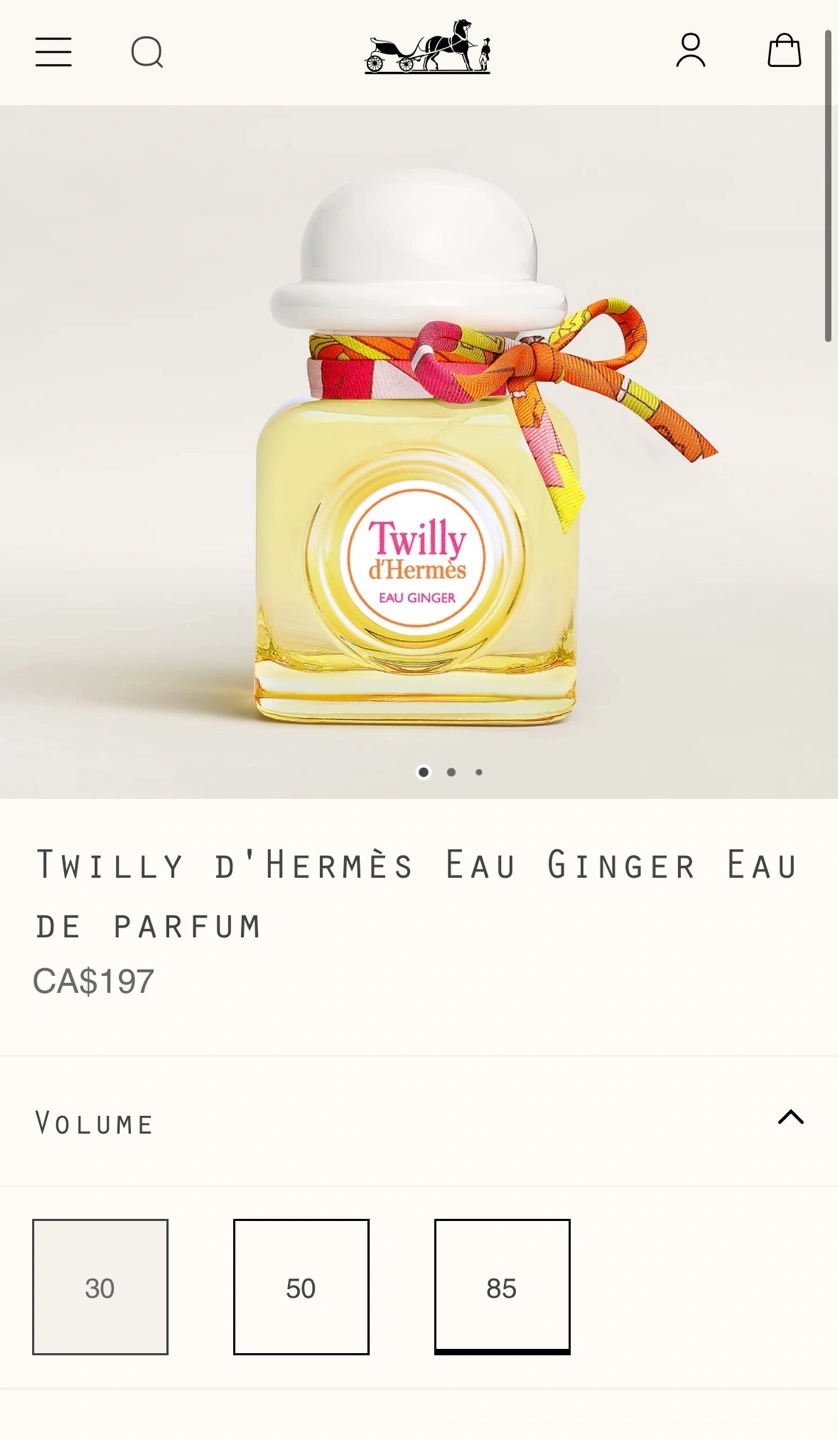Open the search icon
Viewport: 838px width, 1440px height.
pos(147,52)
